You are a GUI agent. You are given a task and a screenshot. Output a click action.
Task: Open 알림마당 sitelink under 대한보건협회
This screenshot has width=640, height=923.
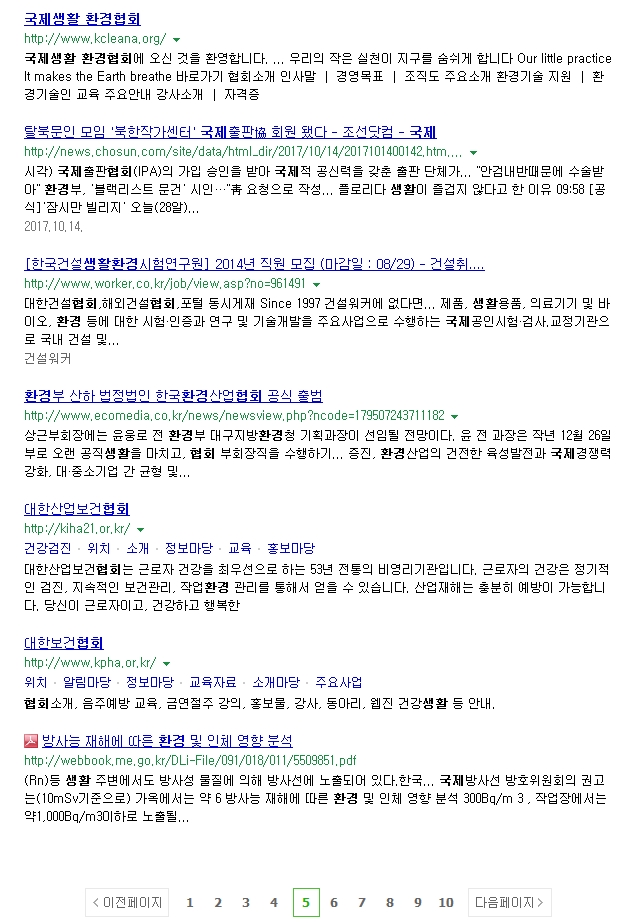87,682
